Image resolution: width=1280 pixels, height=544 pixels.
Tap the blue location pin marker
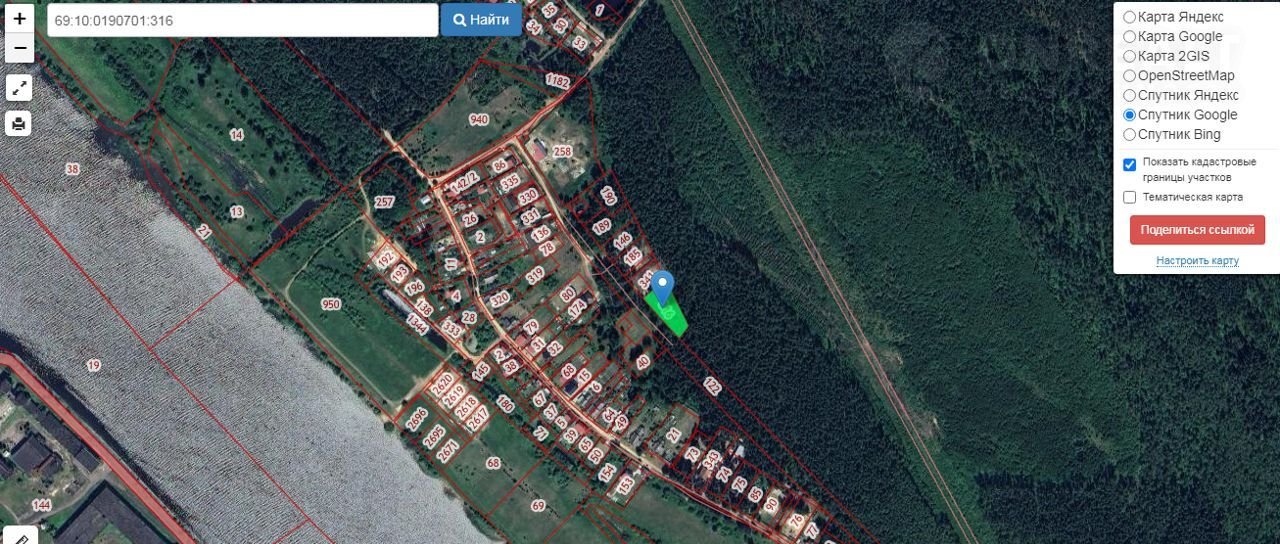(x=662, y=284)
